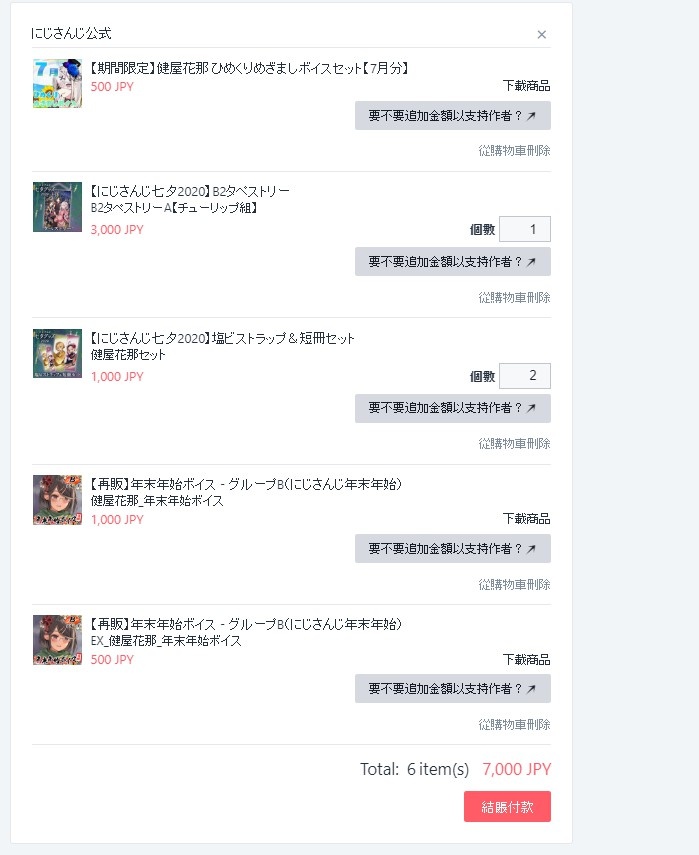
Task: Add support amount for 塩ビストラップ＆短冊セット
Action: 452,408
